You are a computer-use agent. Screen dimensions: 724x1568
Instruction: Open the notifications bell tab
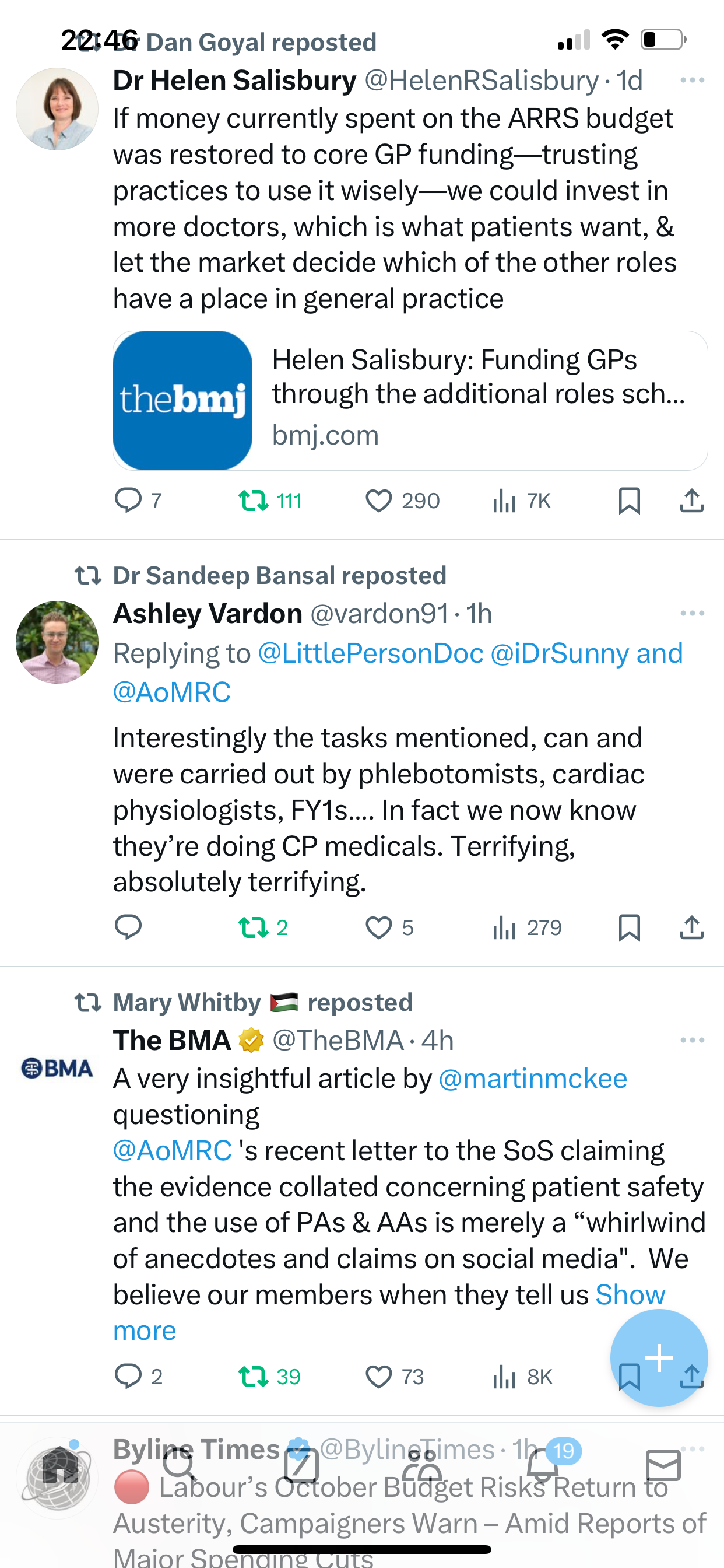tap(543, 1465)
